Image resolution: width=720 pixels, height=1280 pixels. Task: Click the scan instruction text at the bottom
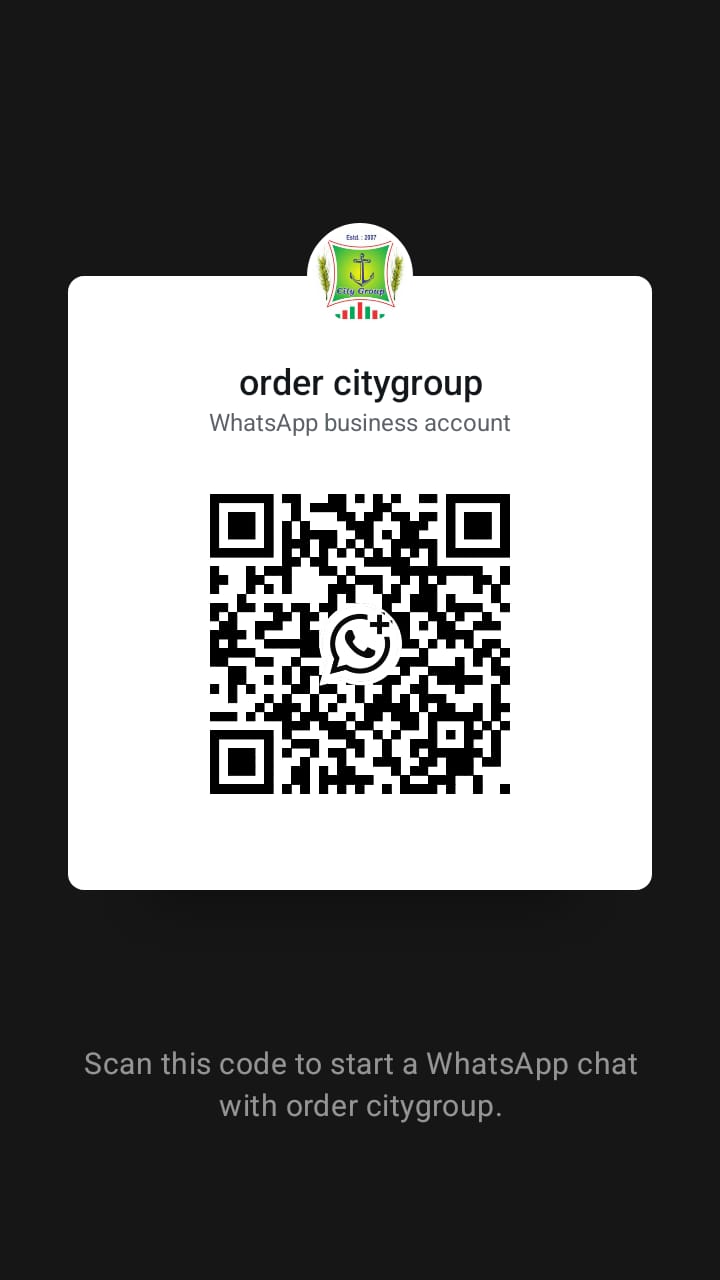[x=359, y=1084]
